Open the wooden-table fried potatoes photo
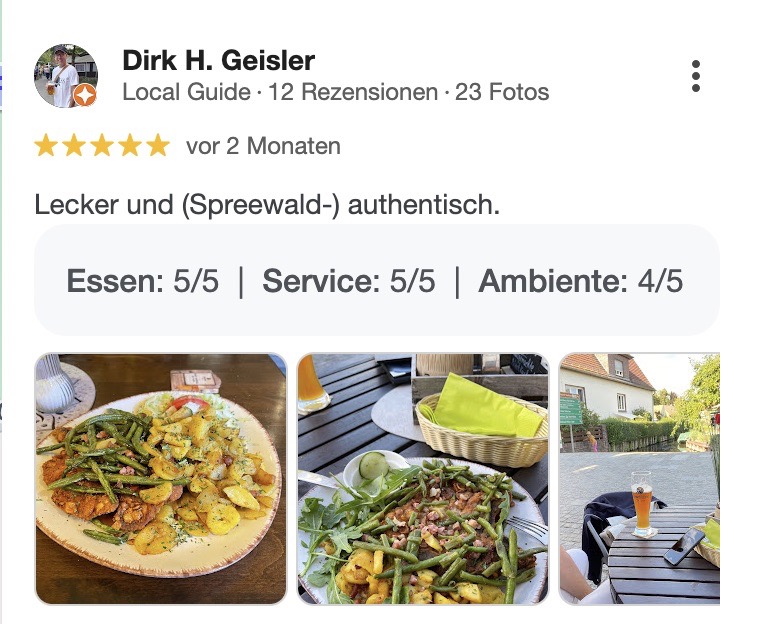This screenshot has height=624, width=764. 161,478
